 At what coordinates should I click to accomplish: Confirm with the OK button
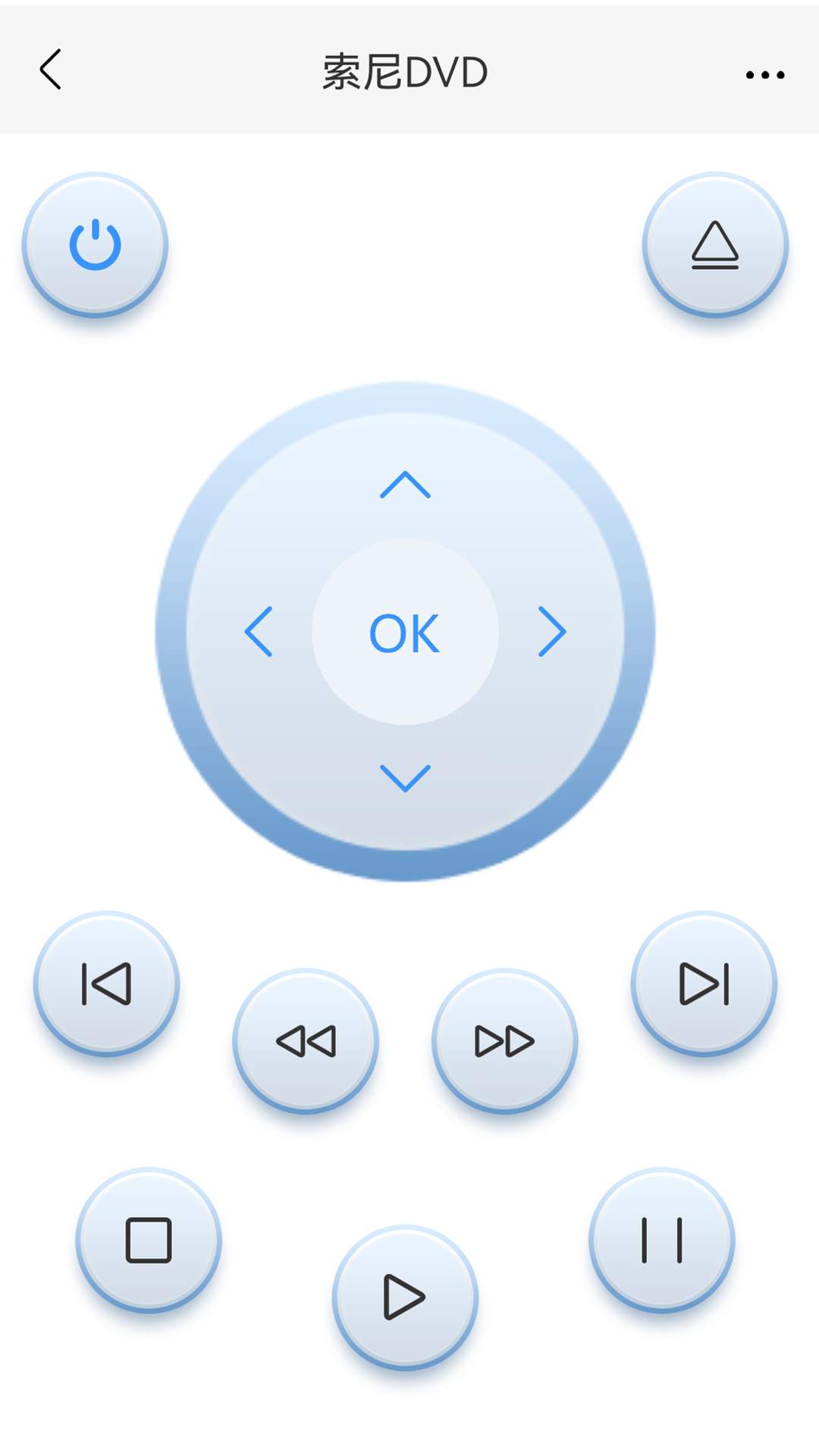(x=405, y=632)
